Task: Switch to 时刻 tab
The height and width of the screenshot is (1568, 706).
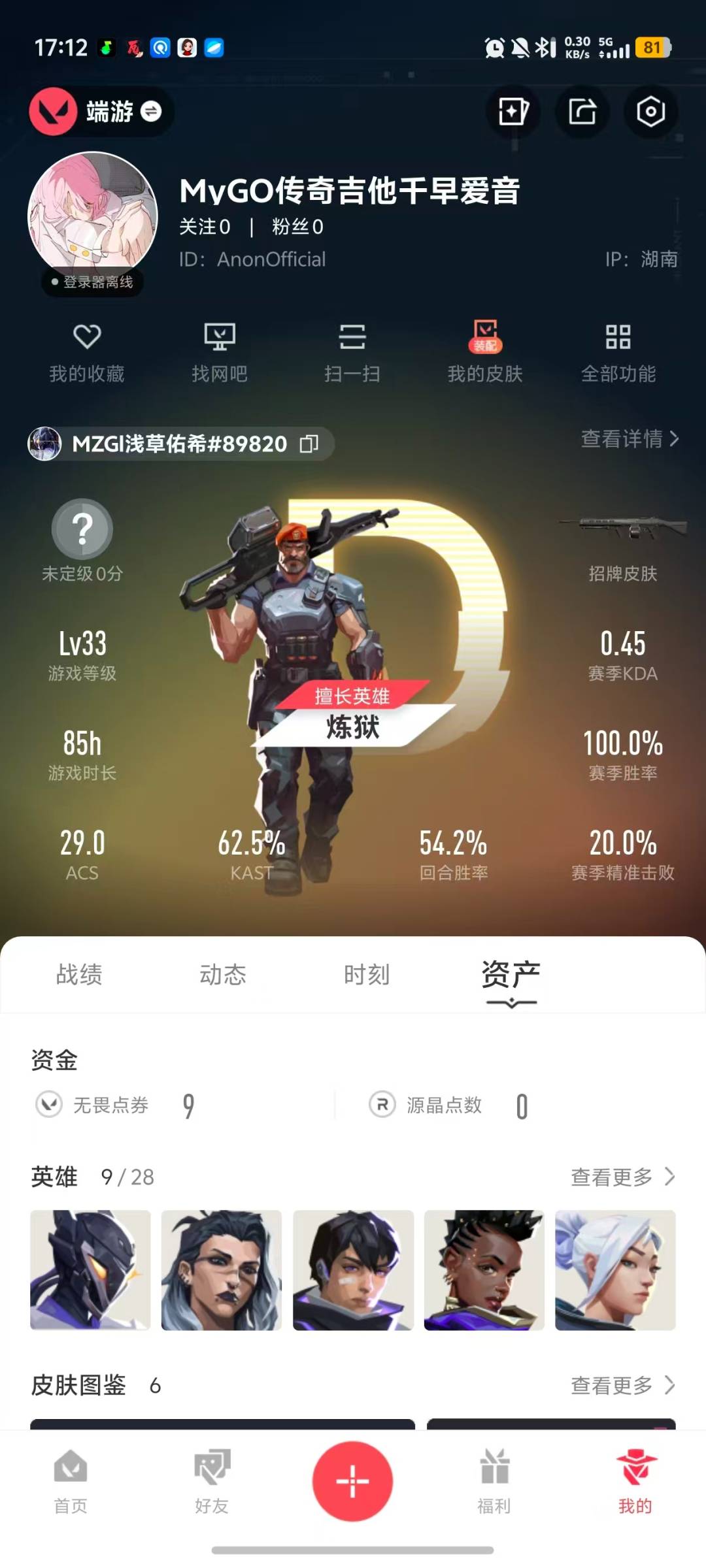Action: click(367, 974)
